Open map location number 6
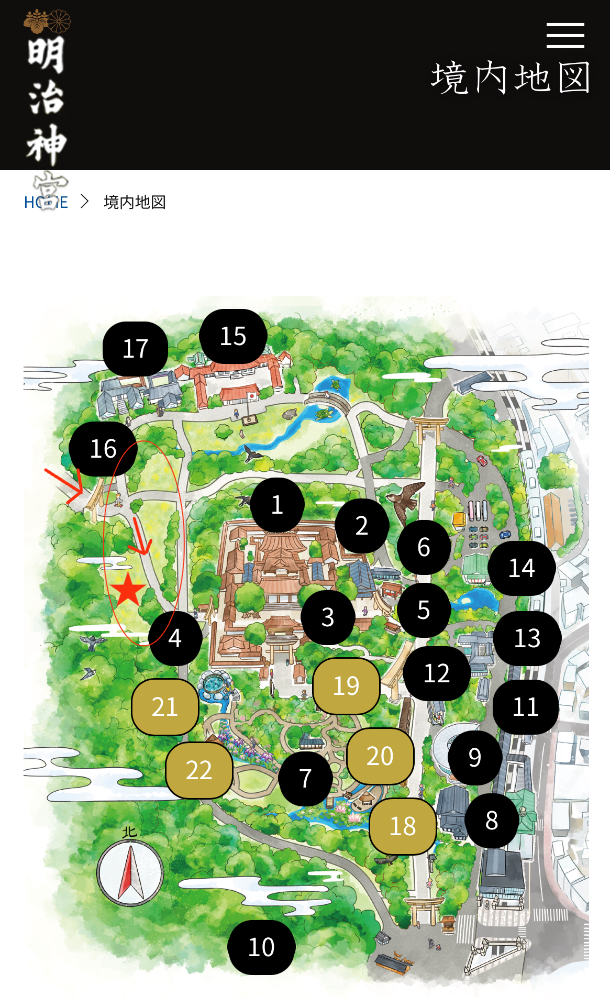610x1001 pixels. 424,547
